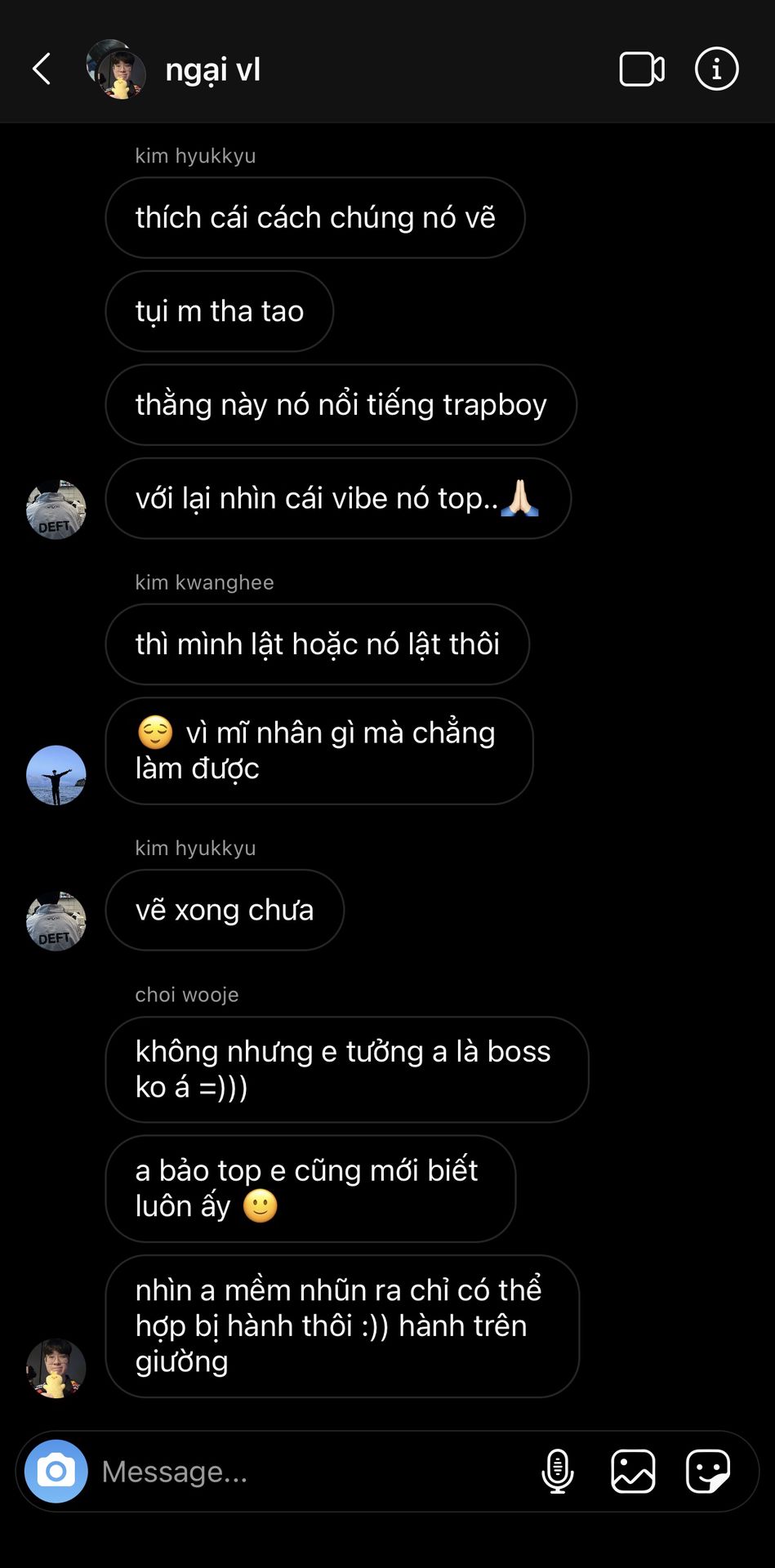This screenshot has height=1568, width=775.
Task: Pick a photo from the gallery
Action: tap(633, 1471)
